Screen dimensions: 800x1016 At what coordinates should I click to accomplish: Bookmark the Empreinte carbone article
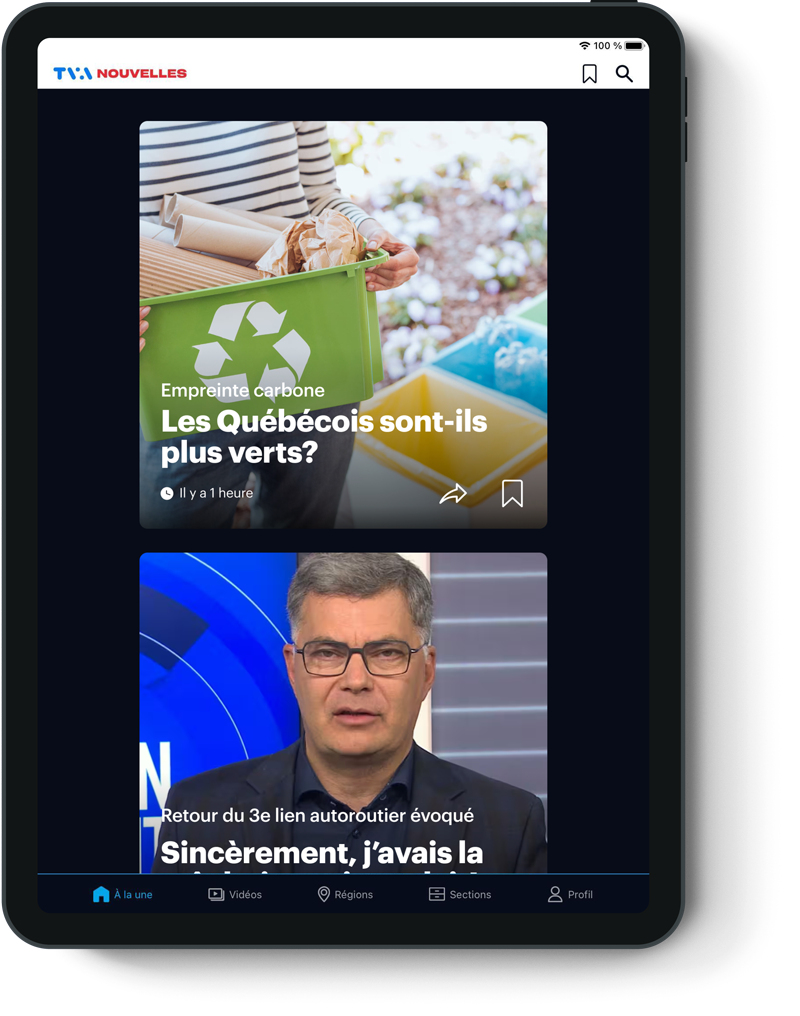[x=512, y=493]
